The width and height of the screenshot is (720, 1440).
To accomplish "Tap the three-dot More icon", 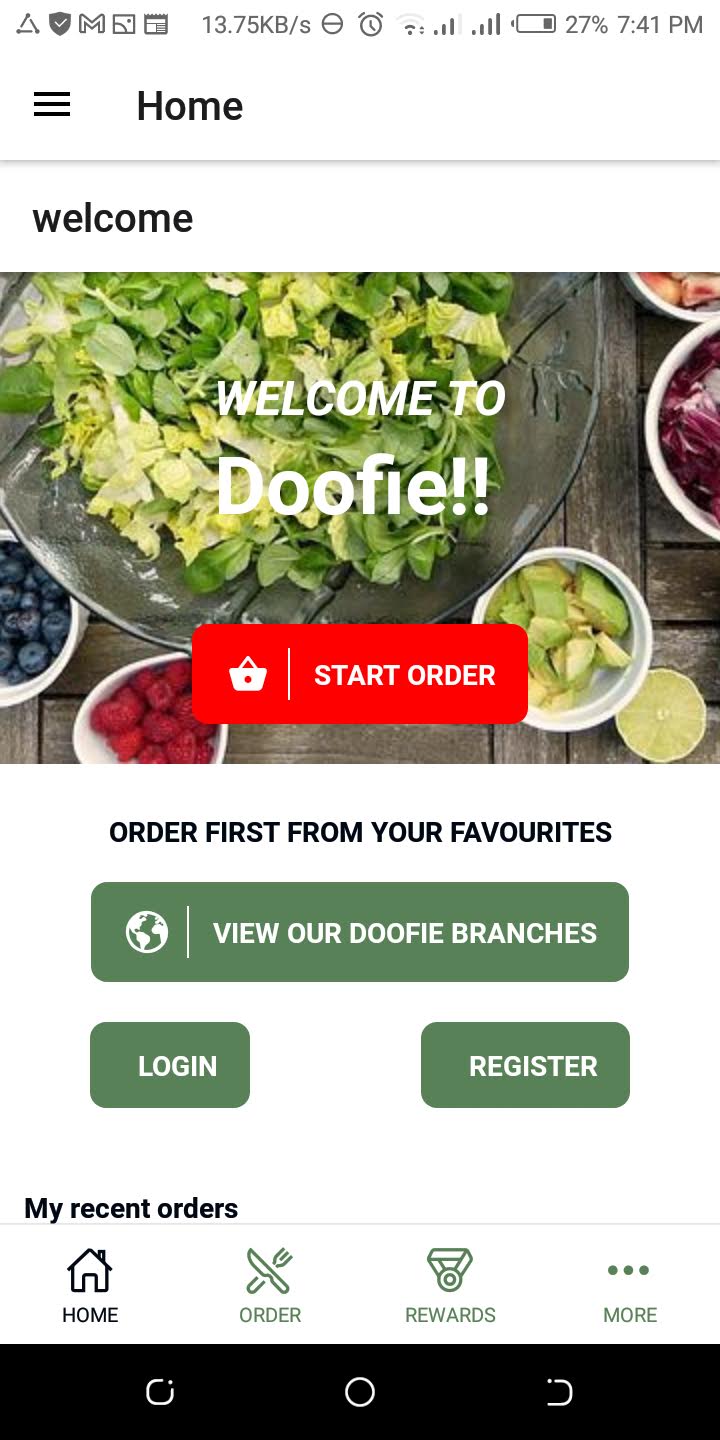I will click(x=628, y=1269).
